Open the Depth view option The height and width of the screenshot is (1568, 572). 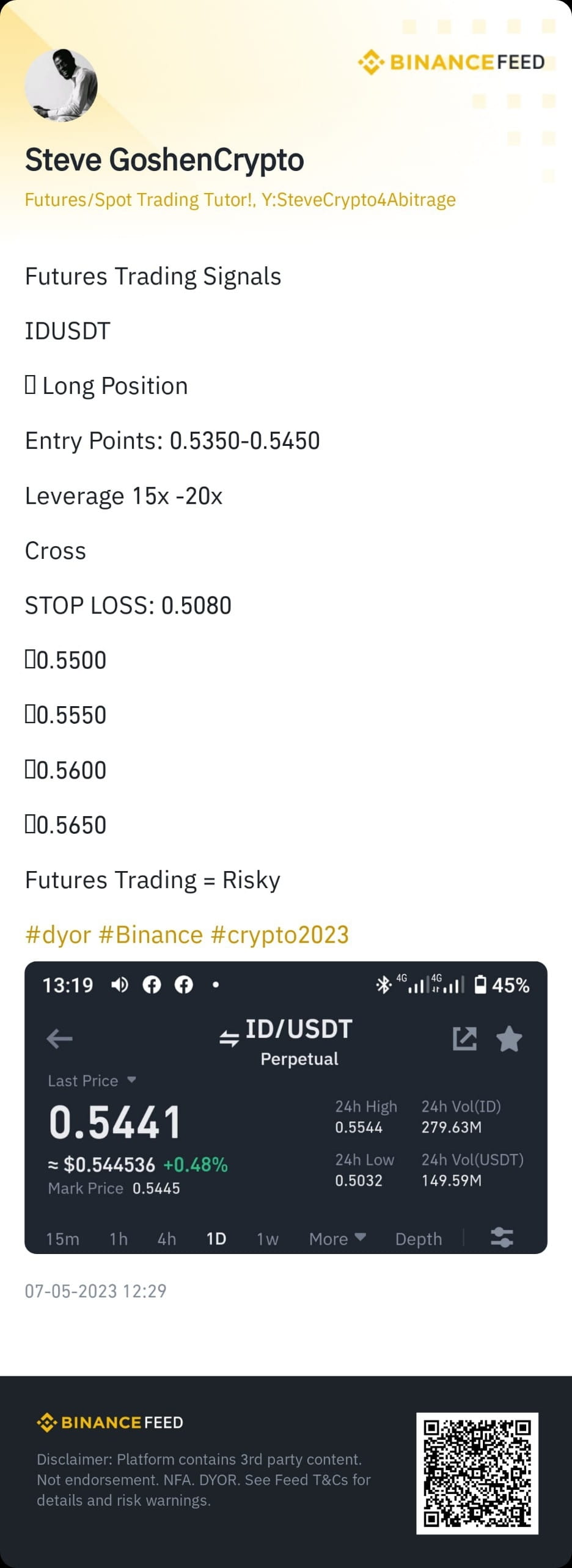point(419,1239)
